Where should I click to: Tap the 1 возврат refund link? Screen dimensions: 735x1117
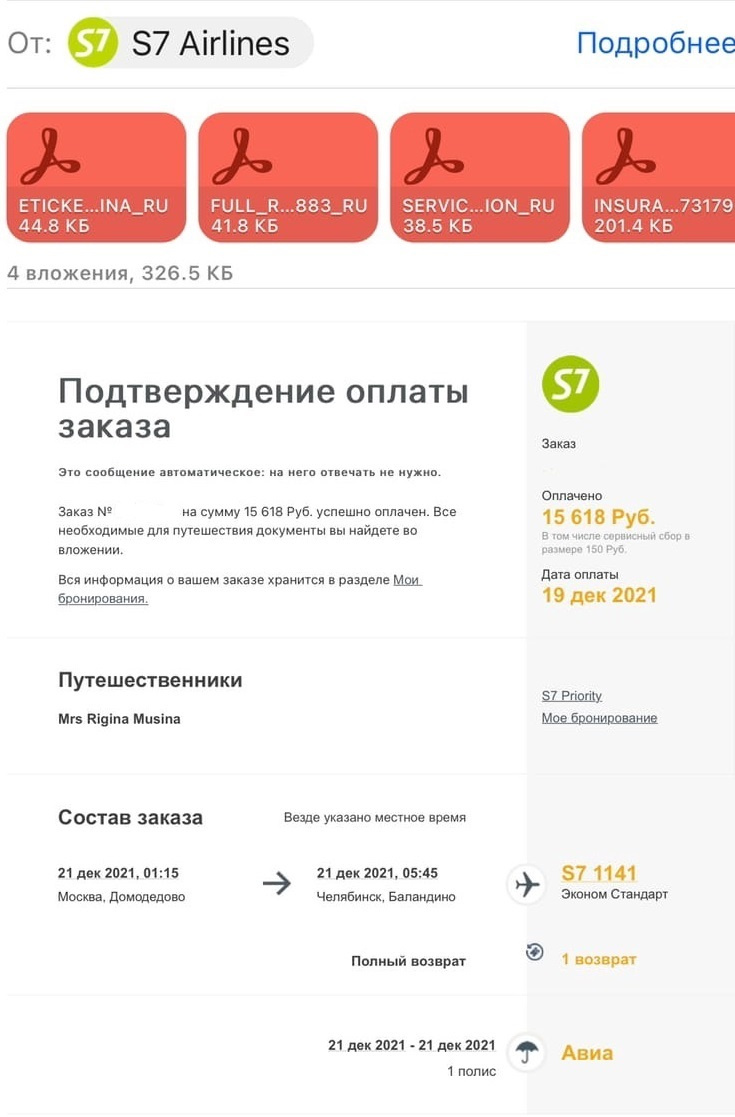[x=598, y=959]
